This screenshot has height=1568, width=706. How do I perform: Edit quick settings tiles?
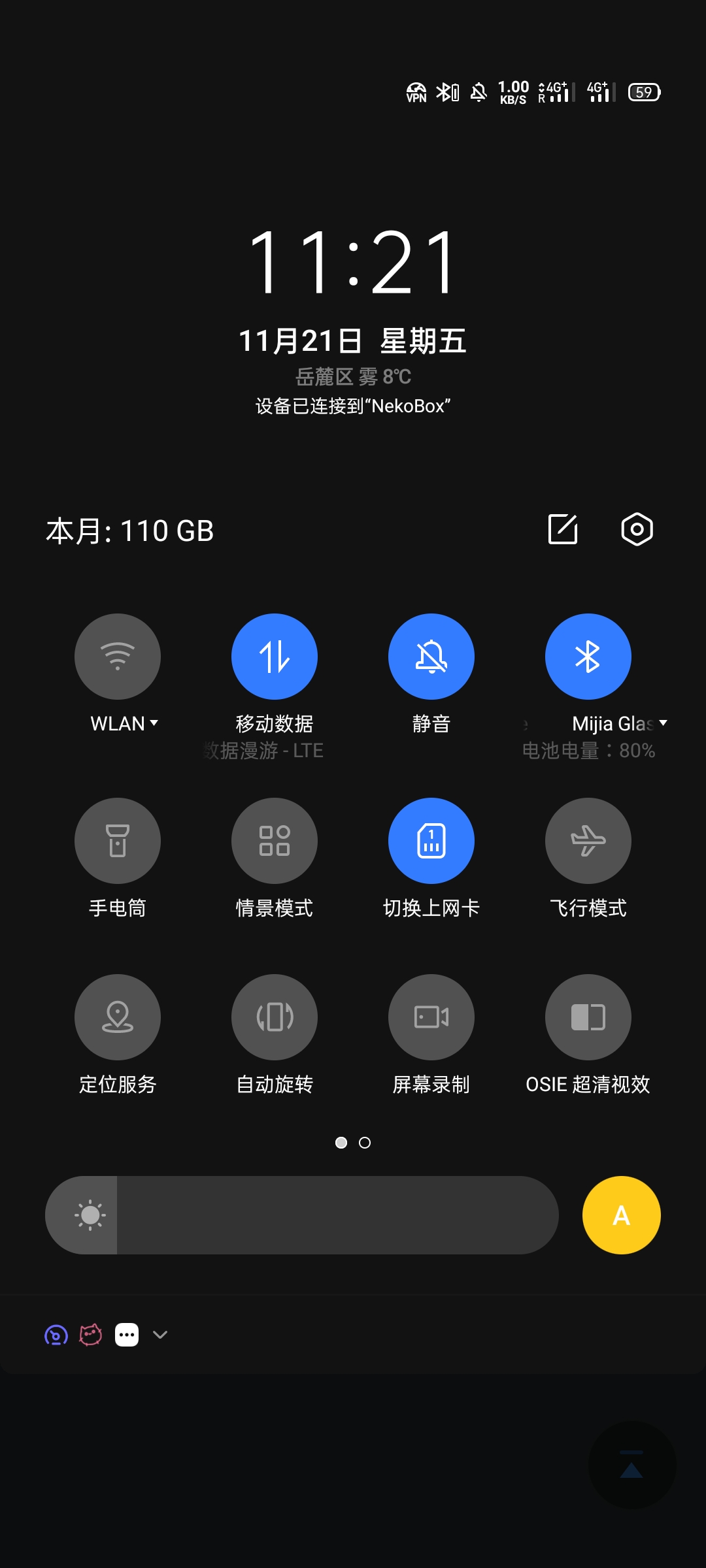coord(563,529)
